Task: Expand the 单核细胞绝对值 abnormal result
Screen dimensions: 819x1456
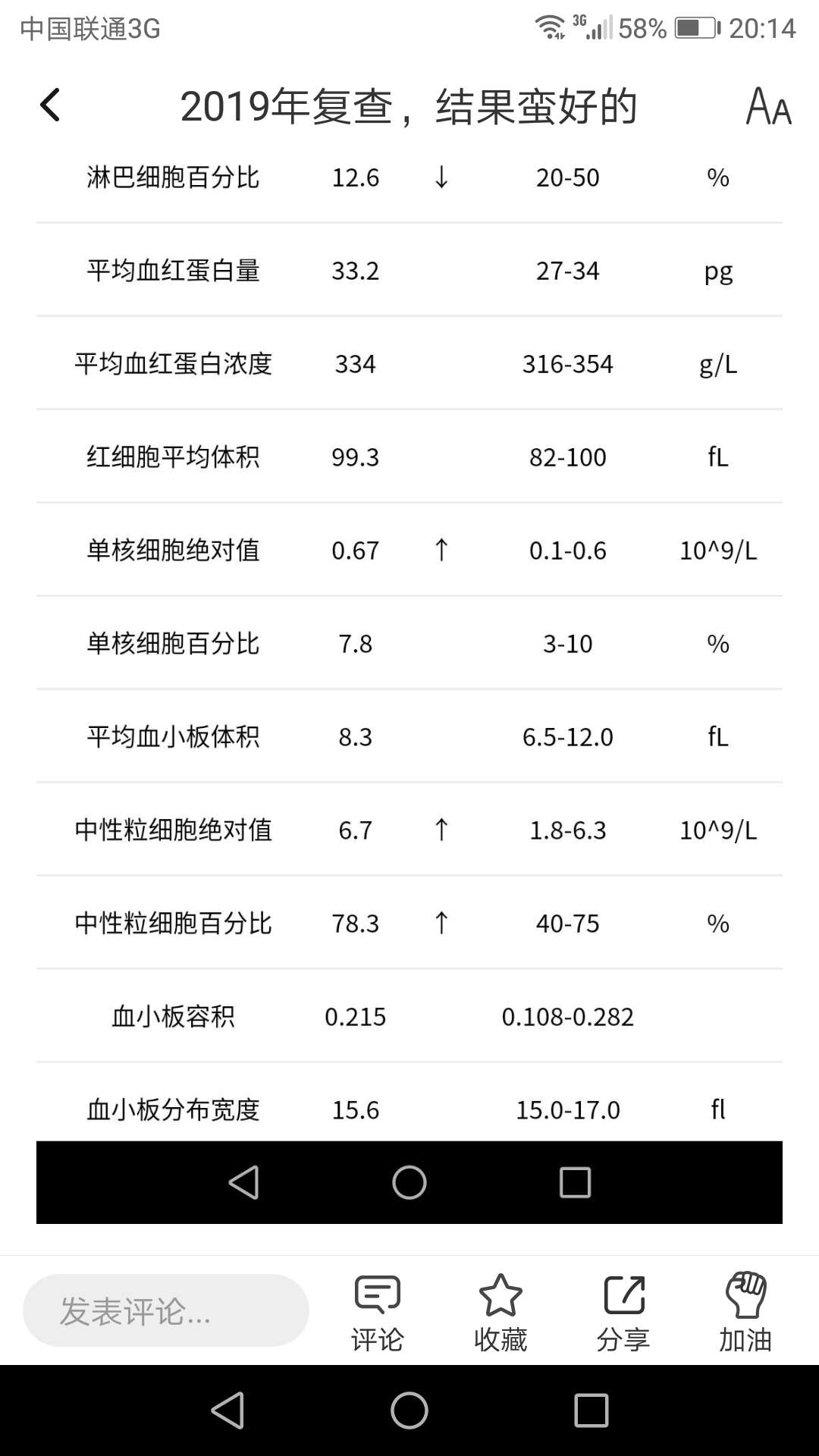Action: click(x=409, y=551)
